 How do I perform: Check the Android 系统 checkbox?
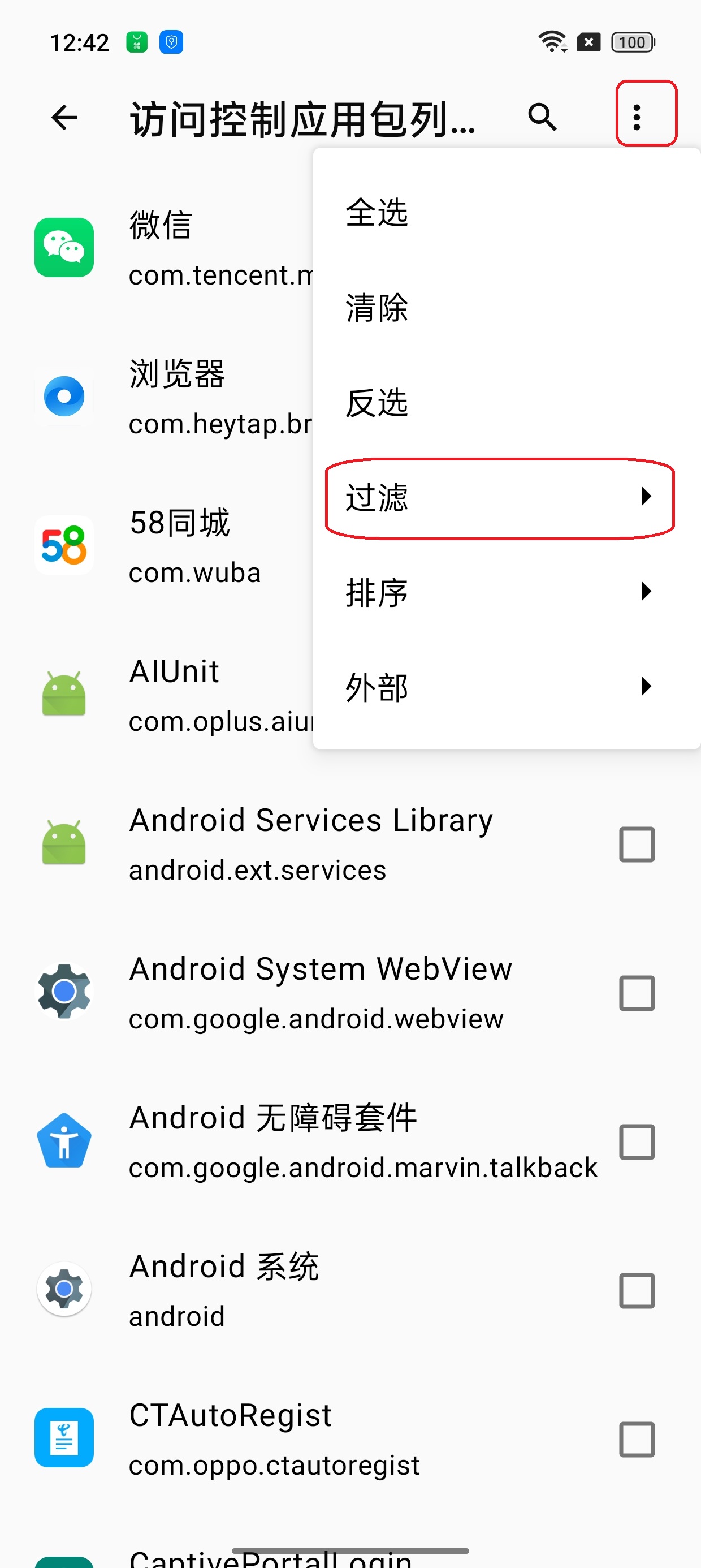pos(636,1290)
